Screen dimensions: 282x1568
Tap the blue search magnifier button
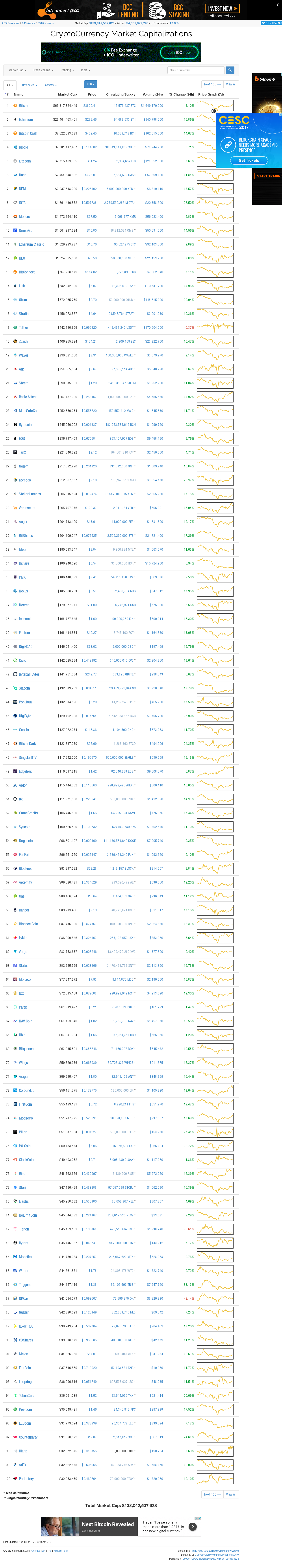point(230,70)
